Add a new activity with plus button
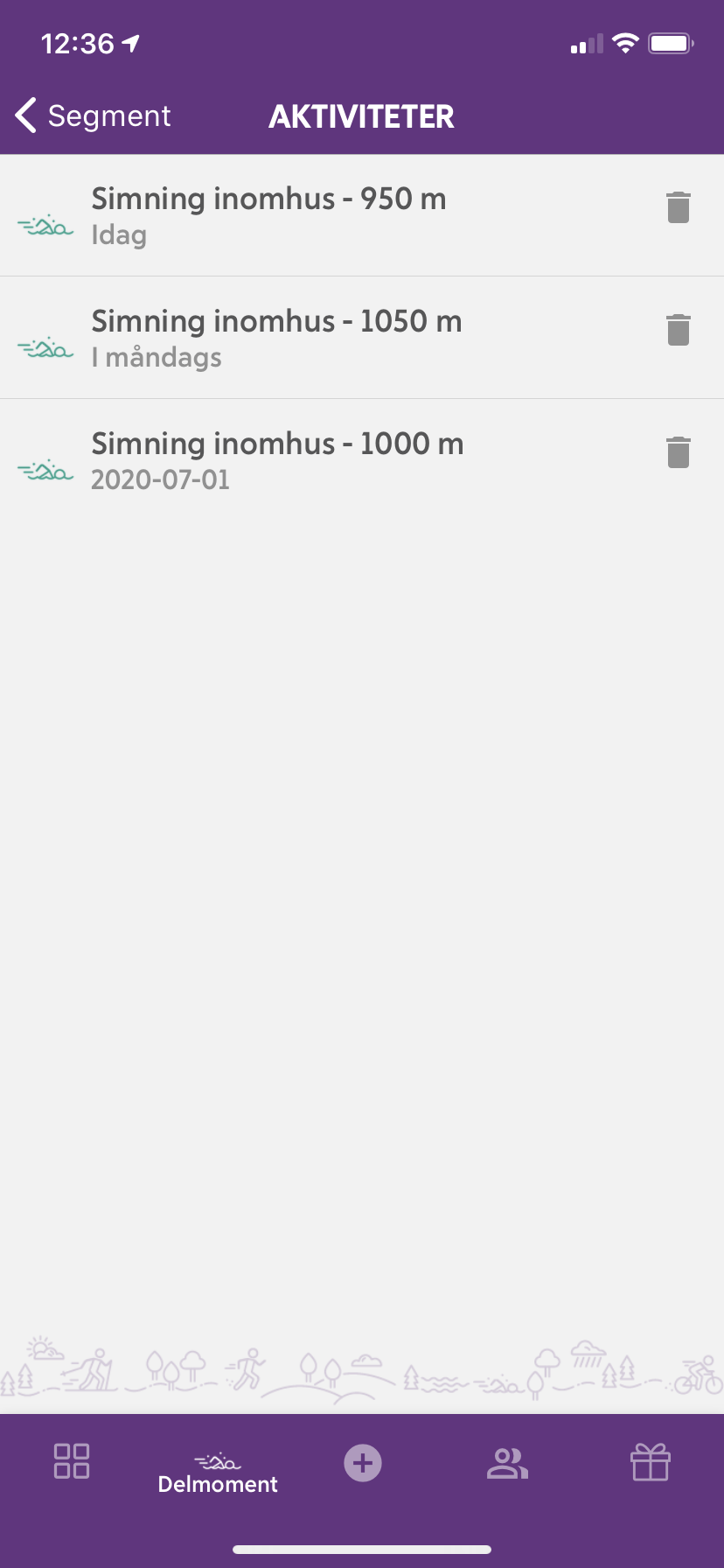The height and width of the screenshot is (1568, 724). pos(363,1462)
